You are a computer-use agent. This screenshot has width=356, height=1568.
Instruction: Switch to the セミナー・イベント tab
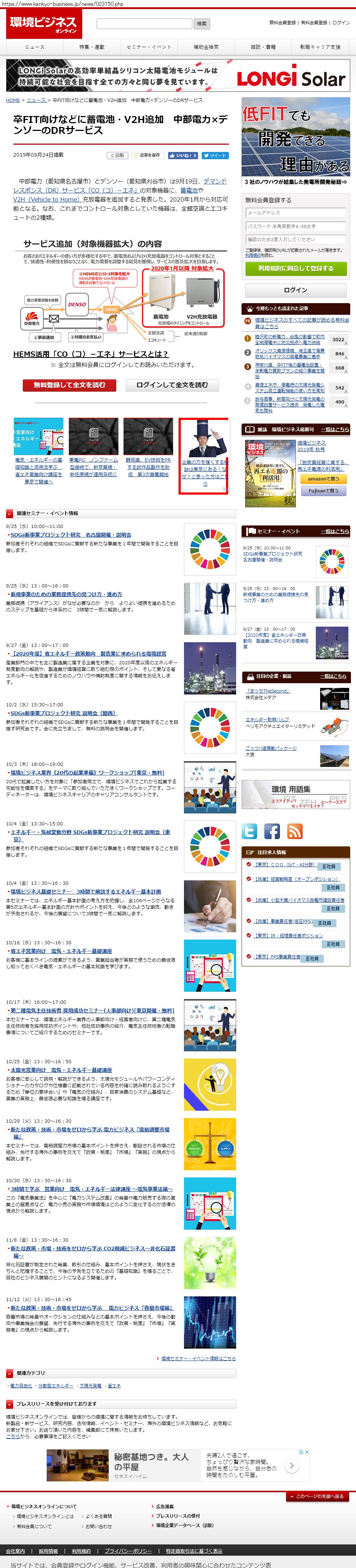[x=148, y=47]
